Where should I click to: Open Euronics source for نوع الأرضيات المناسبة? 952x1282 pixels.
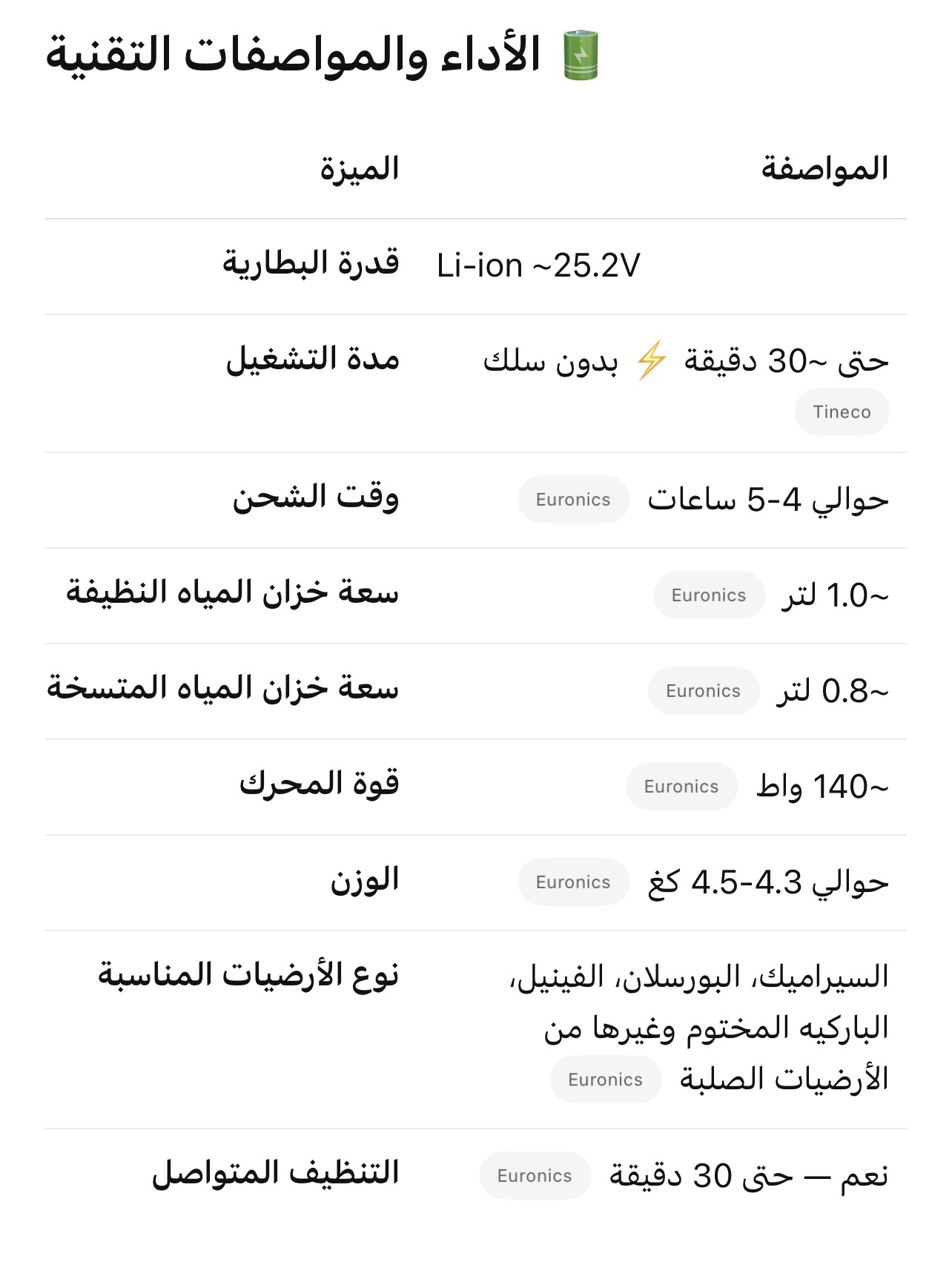pyautogui.click(x=605, y=1080)
